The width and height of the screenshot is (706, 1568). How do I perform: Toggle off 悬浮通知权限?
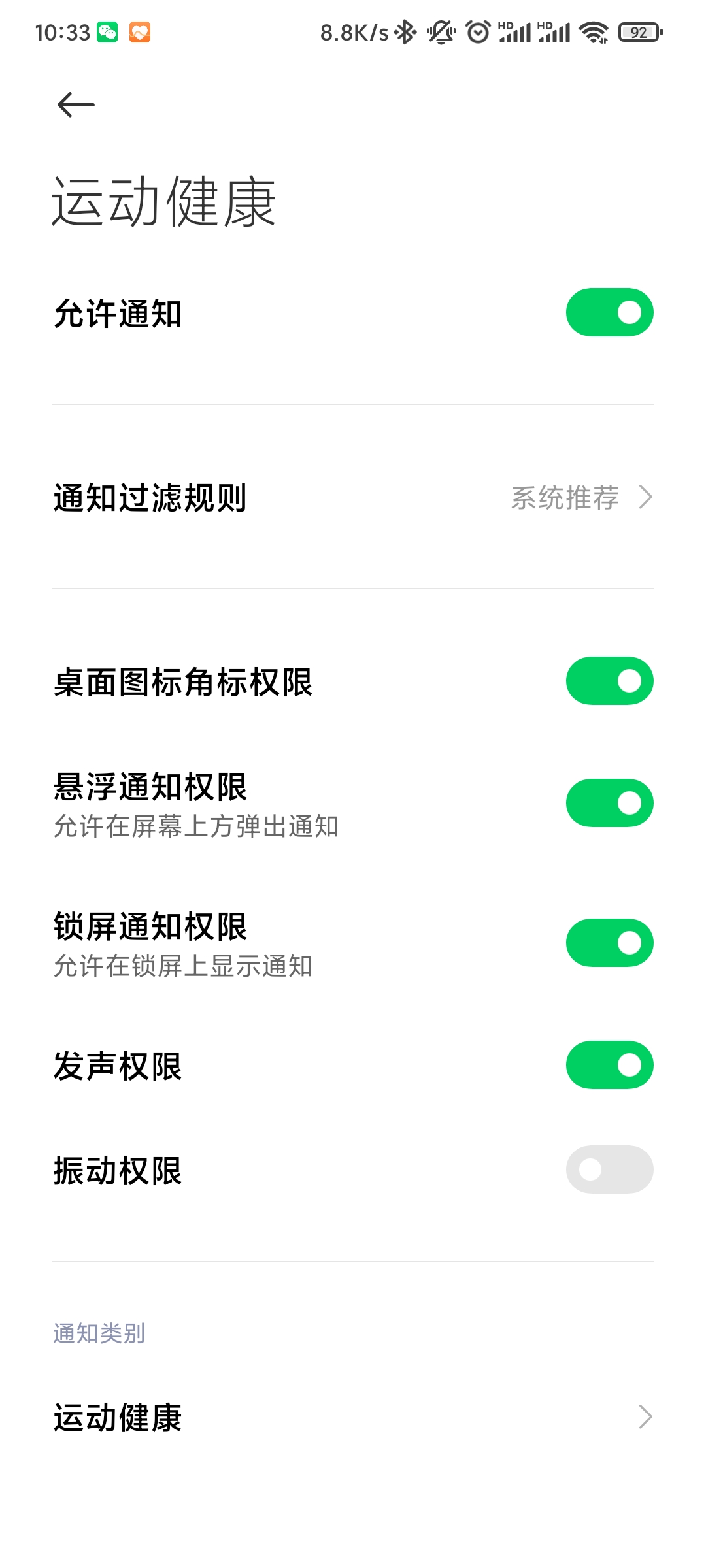point(609,803)
